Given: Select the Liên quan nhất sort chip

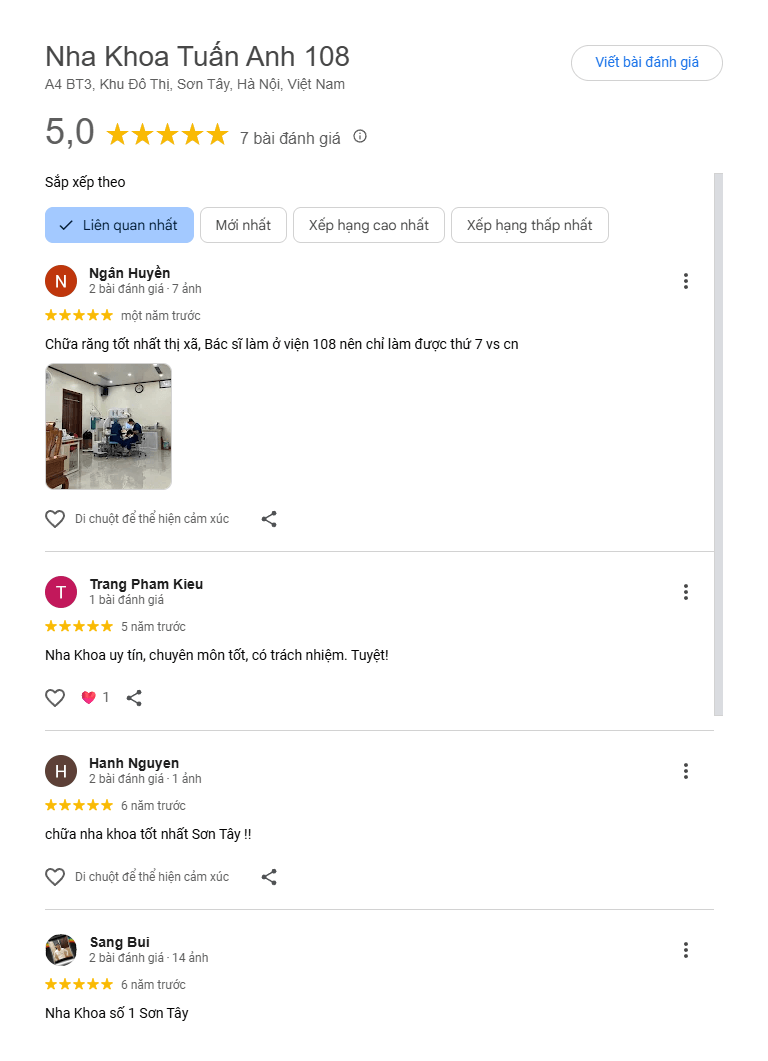Looking at the screenshot, I should (x=119, y=225).
